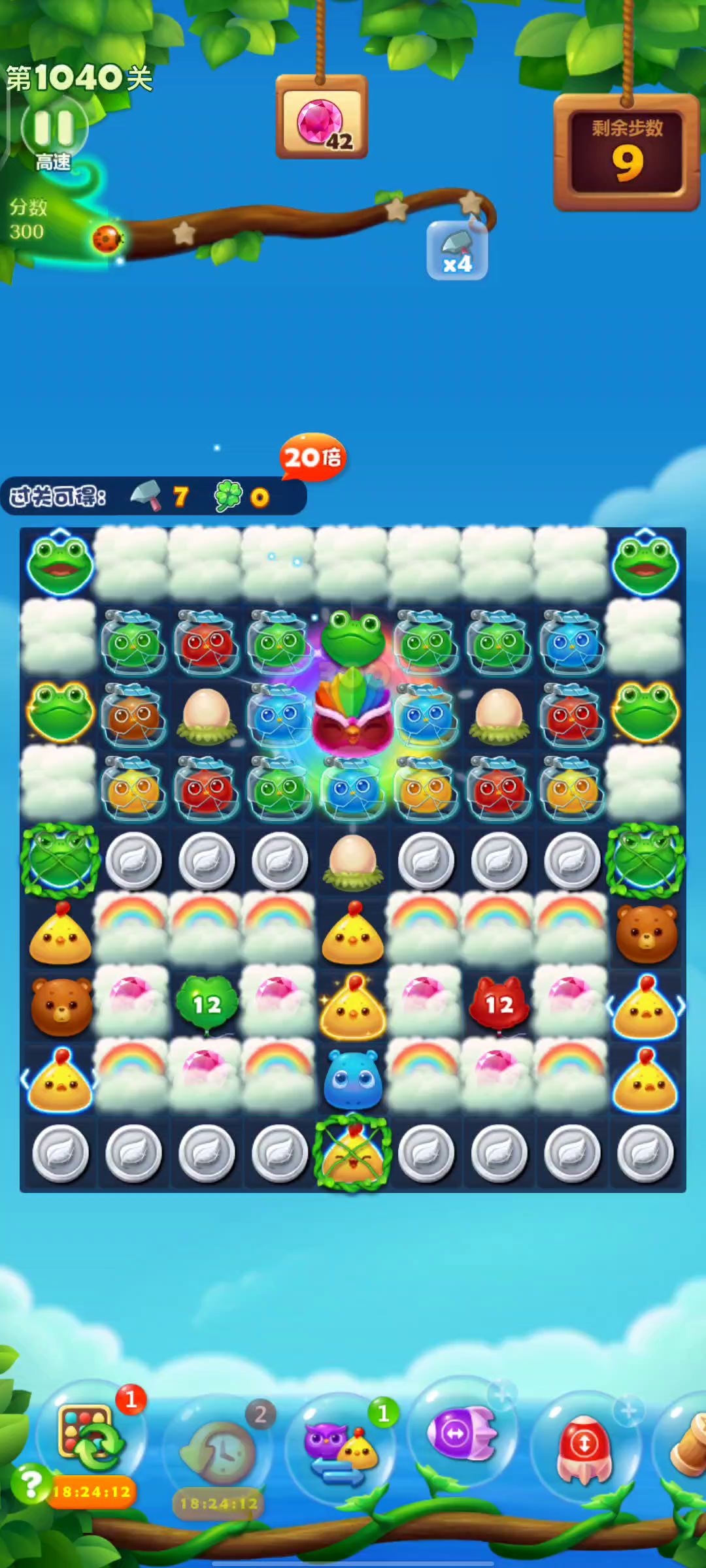This screenshot has width=706, height=1568.
Task: Use the hammer x4 booster
Action: pyautogui.click(x=457, y=250)
